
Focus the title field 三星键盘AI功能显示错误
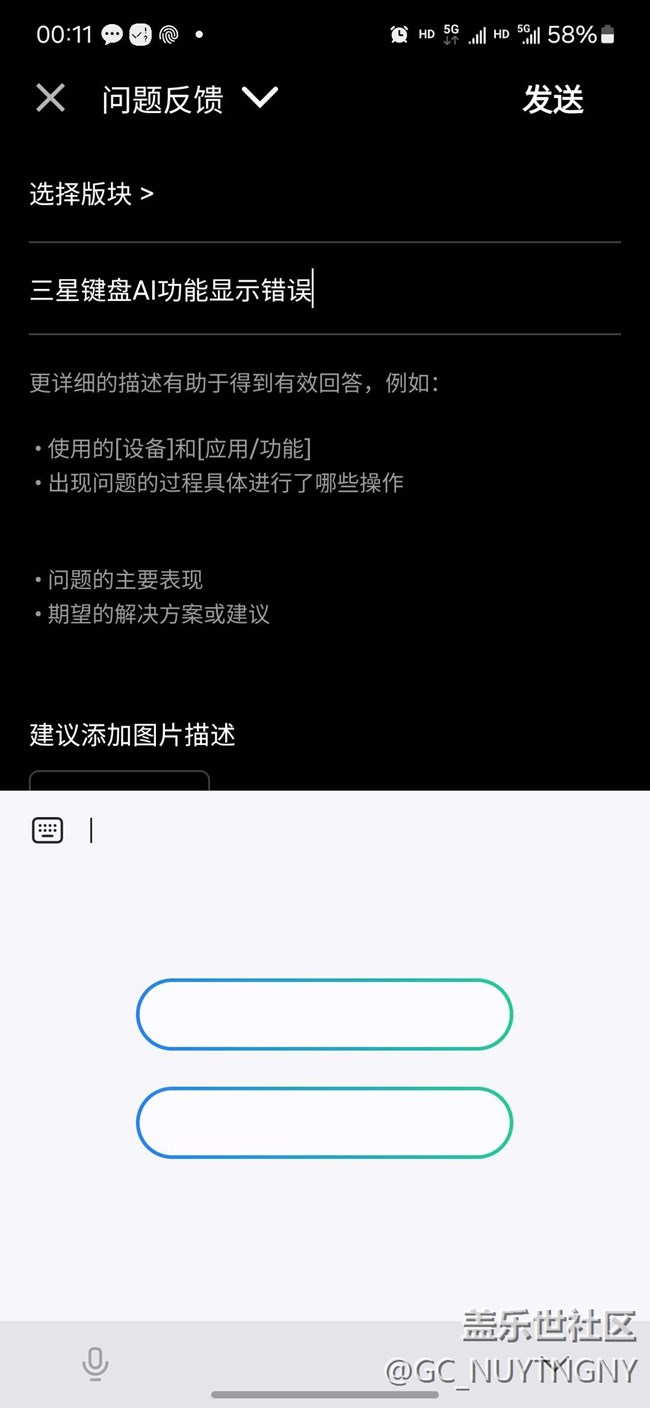tap(325, 291)
